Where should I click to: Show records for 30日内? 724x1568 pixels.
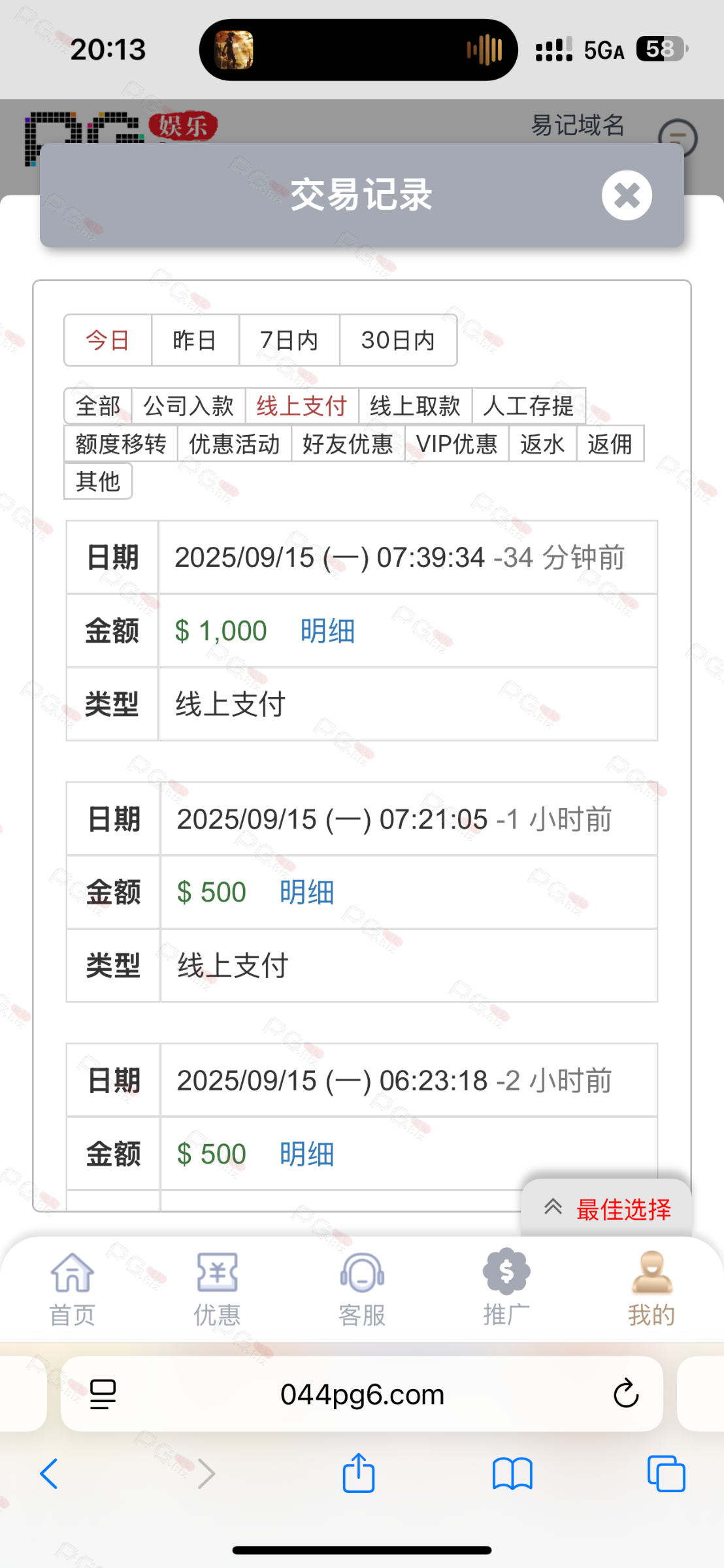(x=398, y=340)
